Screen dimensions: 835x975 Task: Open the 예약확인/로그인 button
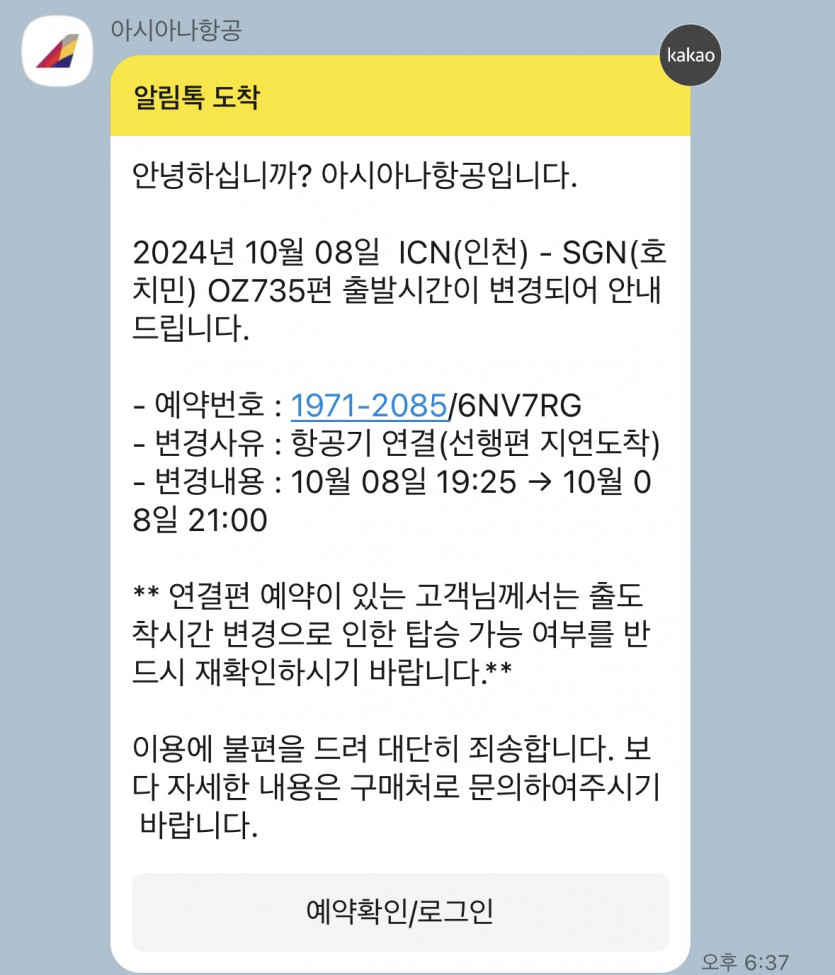click(x=400, y=912)
